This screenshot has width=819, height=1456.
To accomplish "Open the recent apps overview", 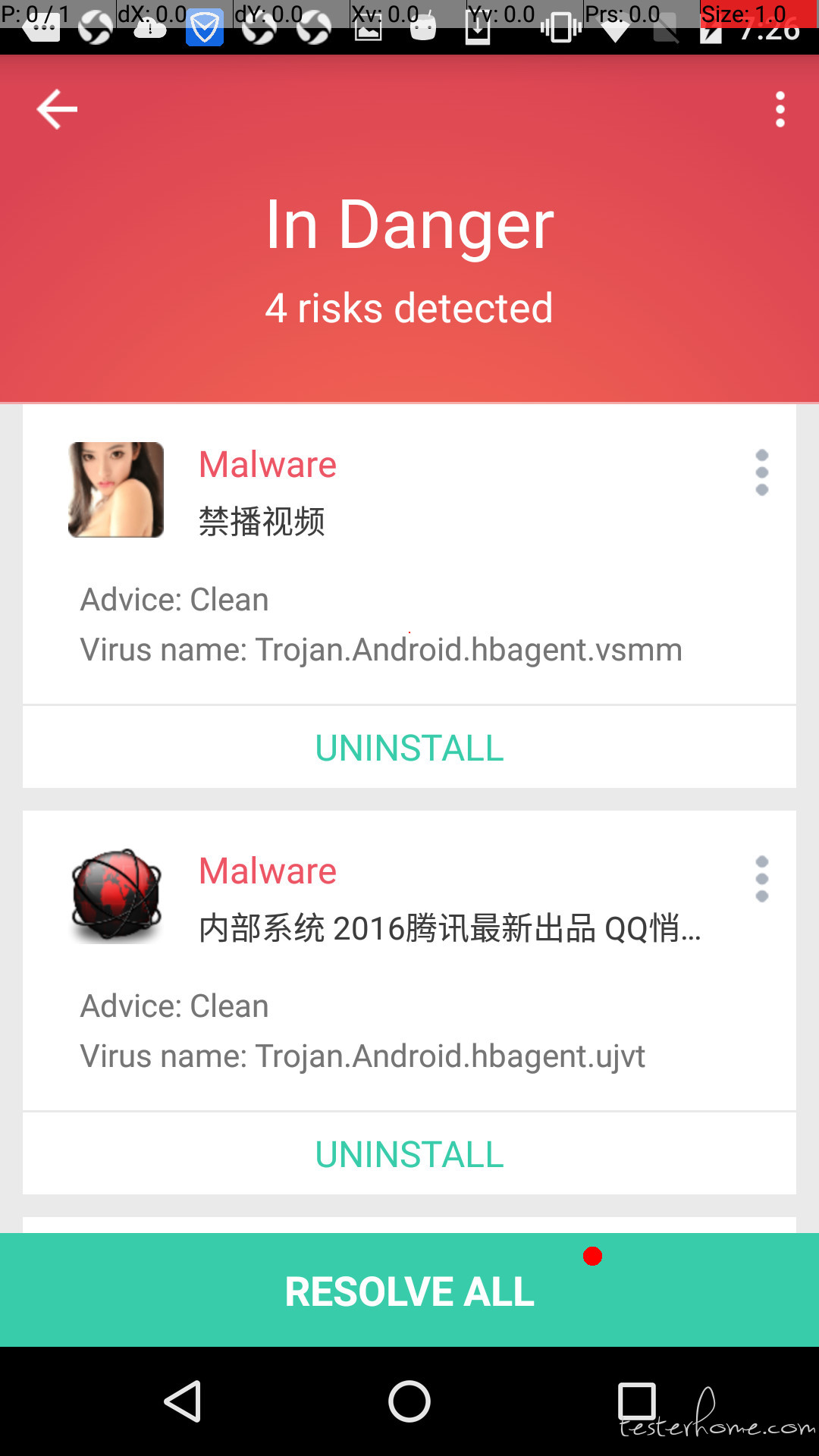I will pyautogui.click(x=636, y=1401).
